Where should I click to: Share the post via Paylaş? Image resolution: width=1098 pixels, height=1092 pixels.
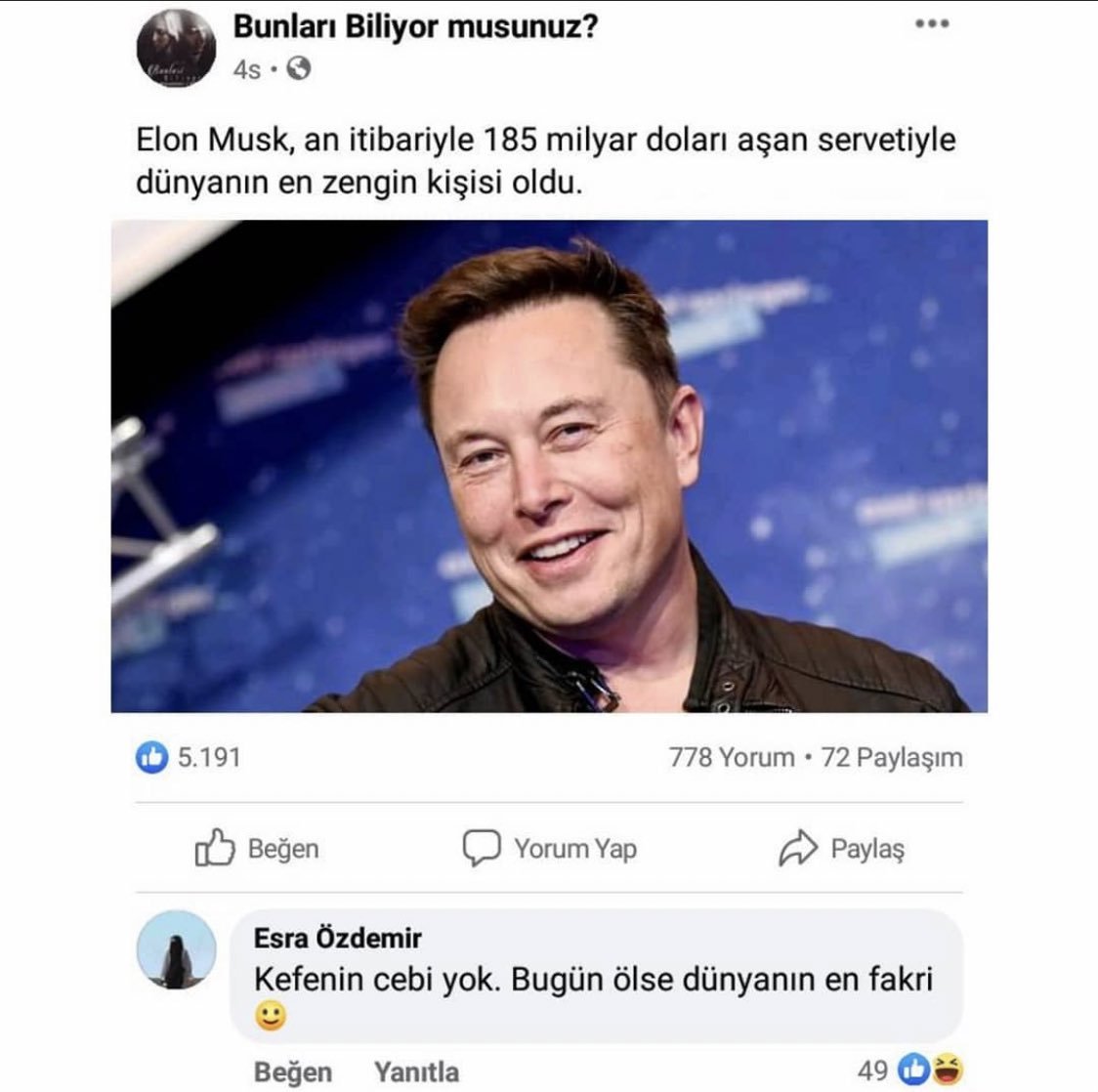841,848
